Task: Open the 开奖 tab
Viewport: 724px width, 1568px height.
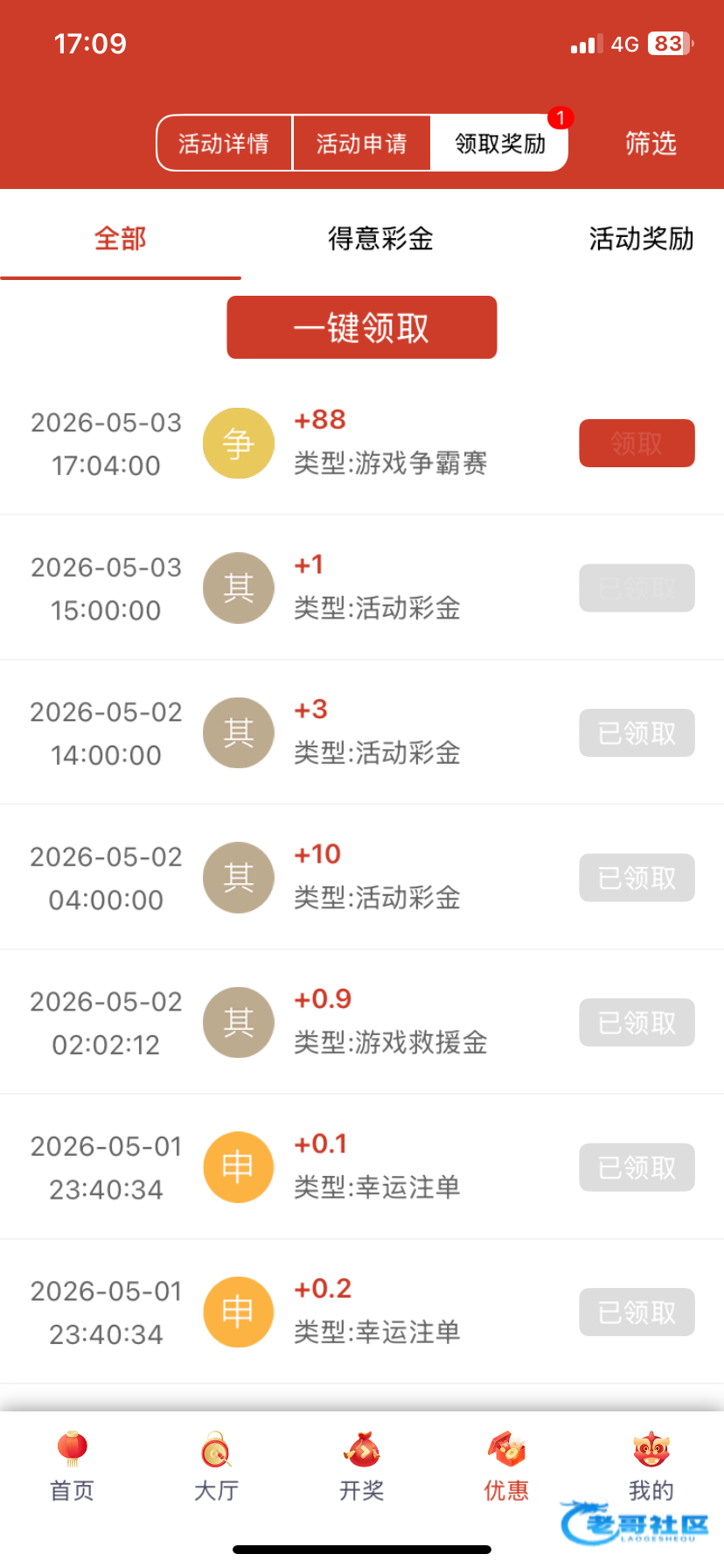Action: pyautogui.click(x=362, y=1466)
